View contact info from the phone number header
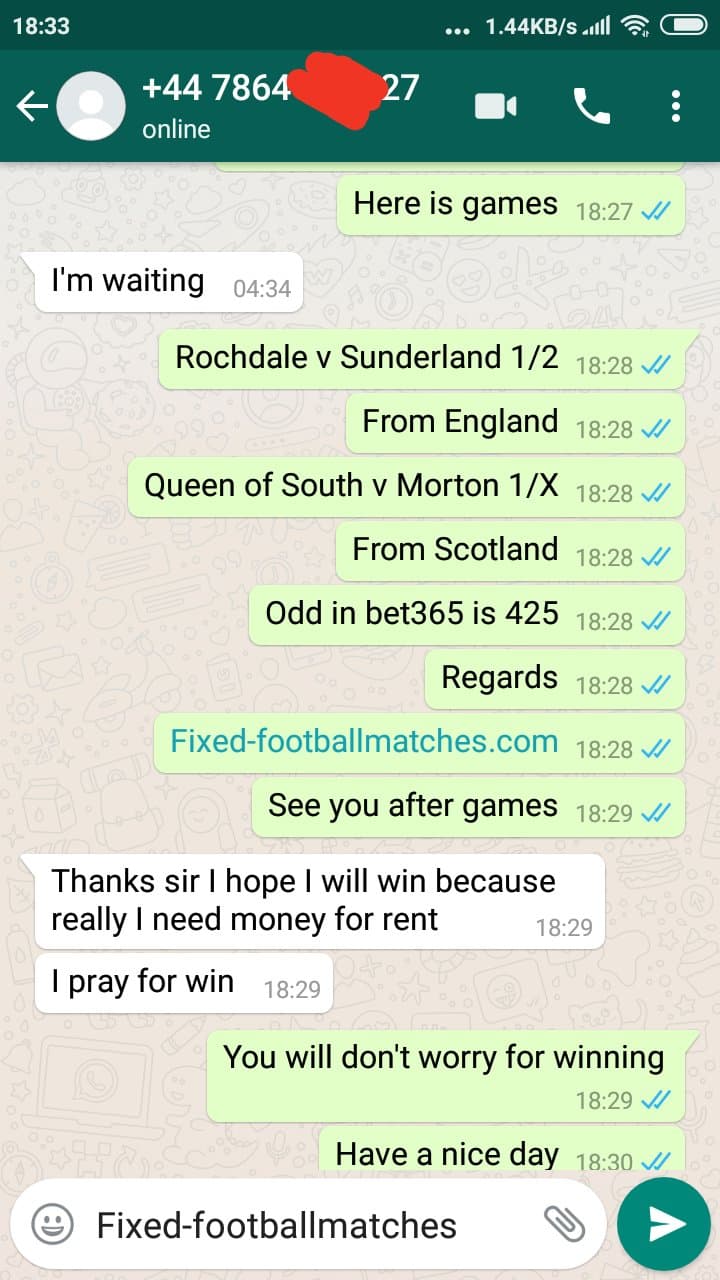 280,105
